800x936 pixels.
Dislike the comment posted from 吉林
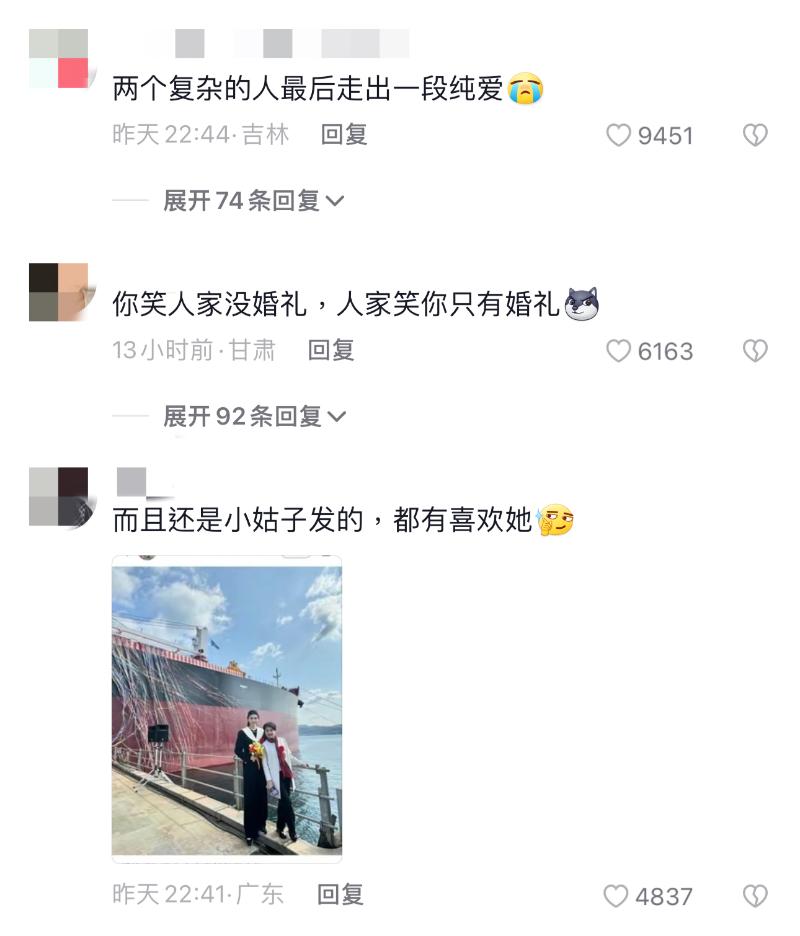[x=755, y=135]
